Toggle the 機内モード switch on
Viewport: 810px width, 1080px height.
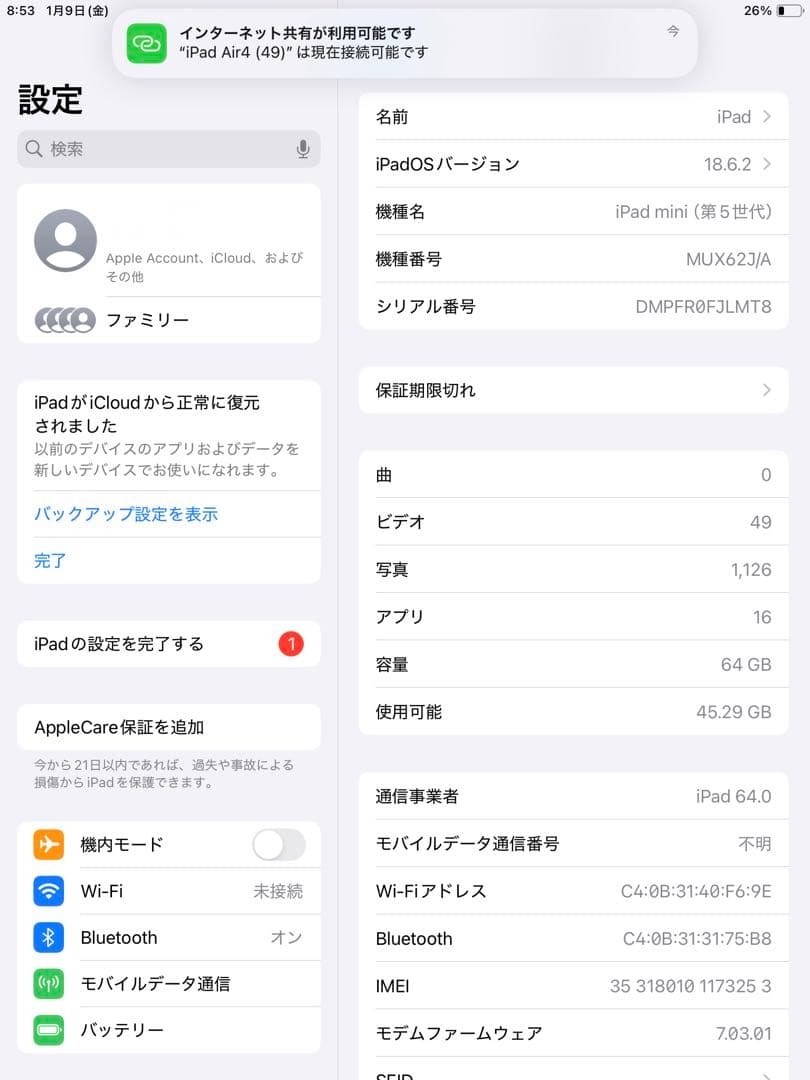pos(280,844)
